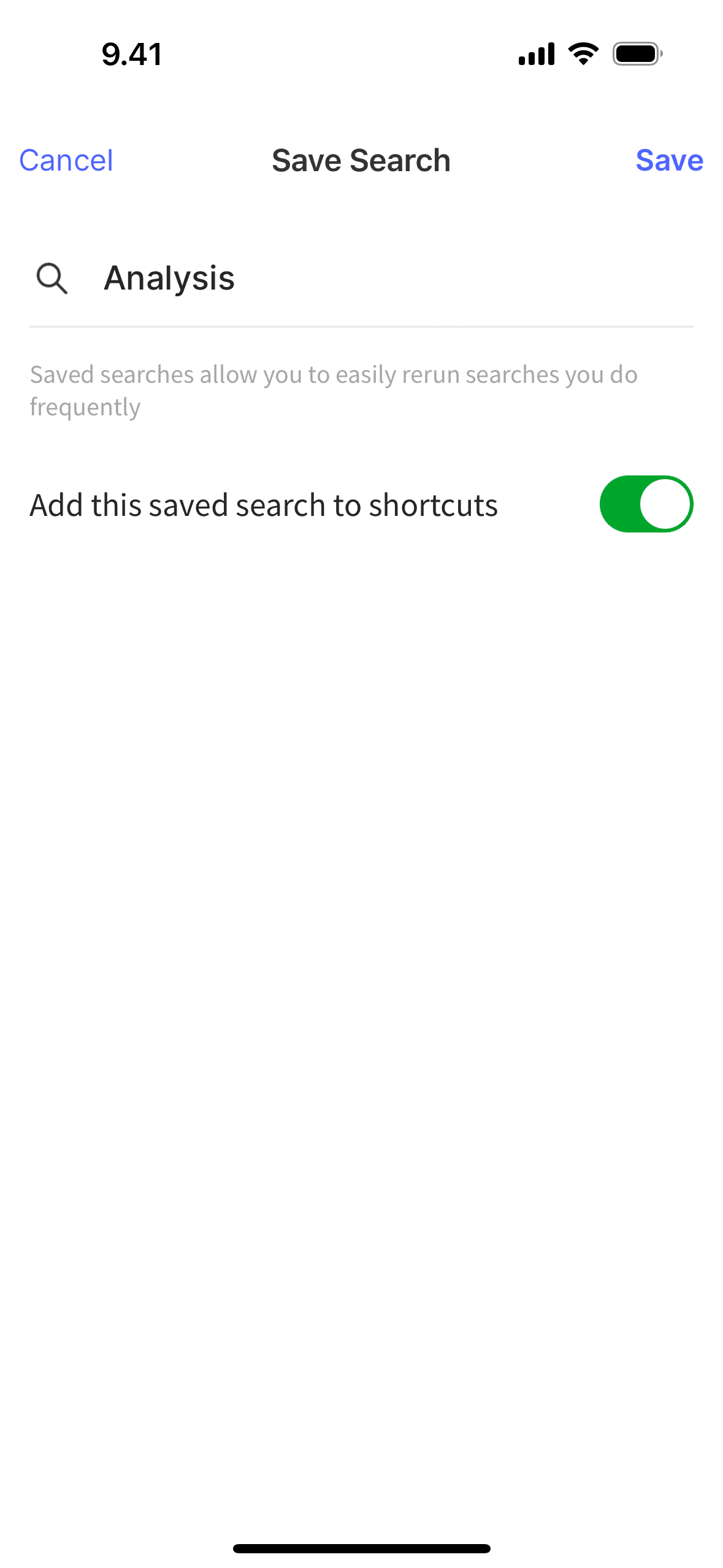Viewport: 723px width, 1568px height.
Task: Click the magnifying glass search icon
Action: (x=53, y=279)
